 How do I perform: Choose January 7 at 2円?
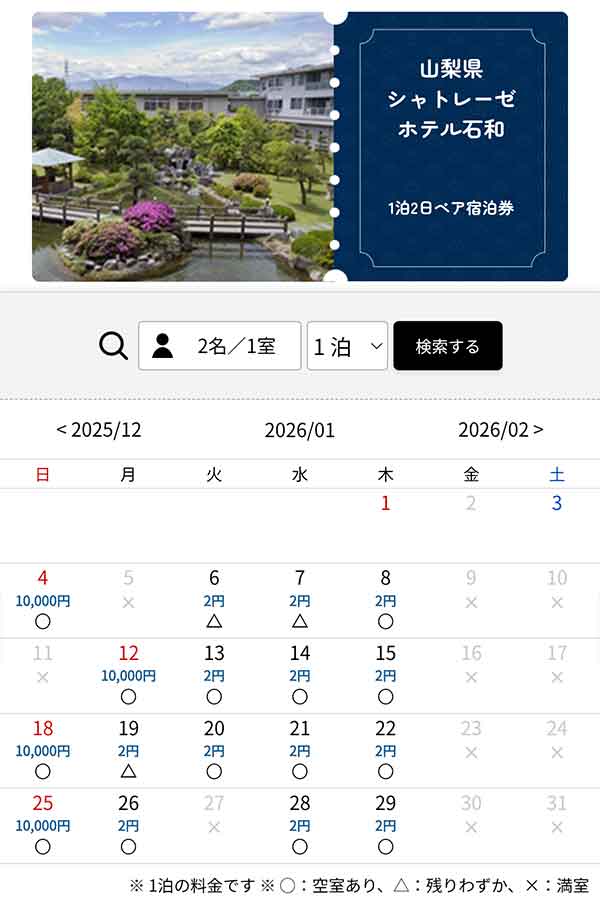pyautogui.click(x=300, y=600)
